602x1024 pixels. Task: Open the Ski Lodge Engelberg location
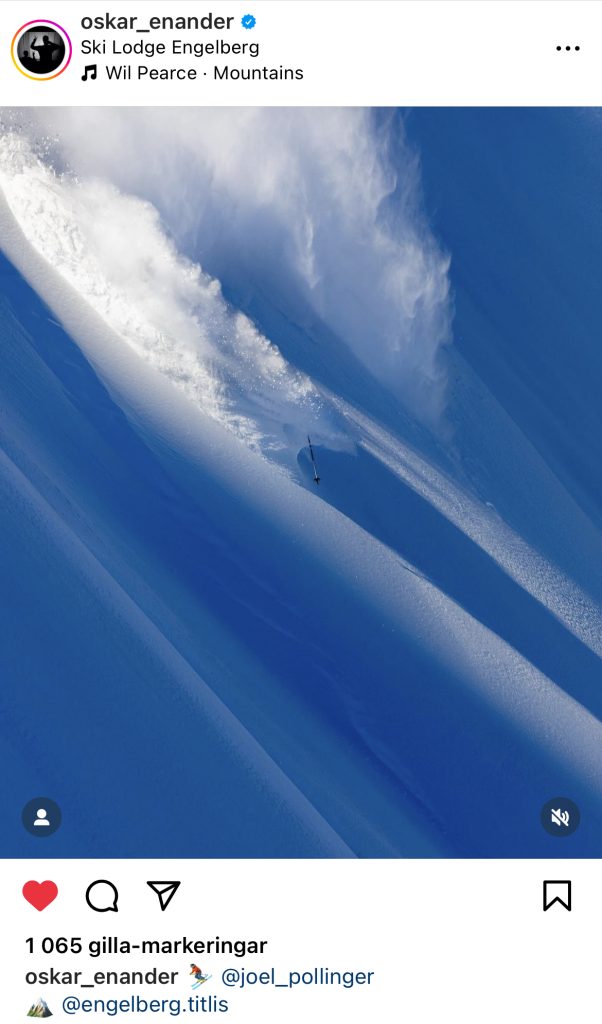tap(170, 47)
